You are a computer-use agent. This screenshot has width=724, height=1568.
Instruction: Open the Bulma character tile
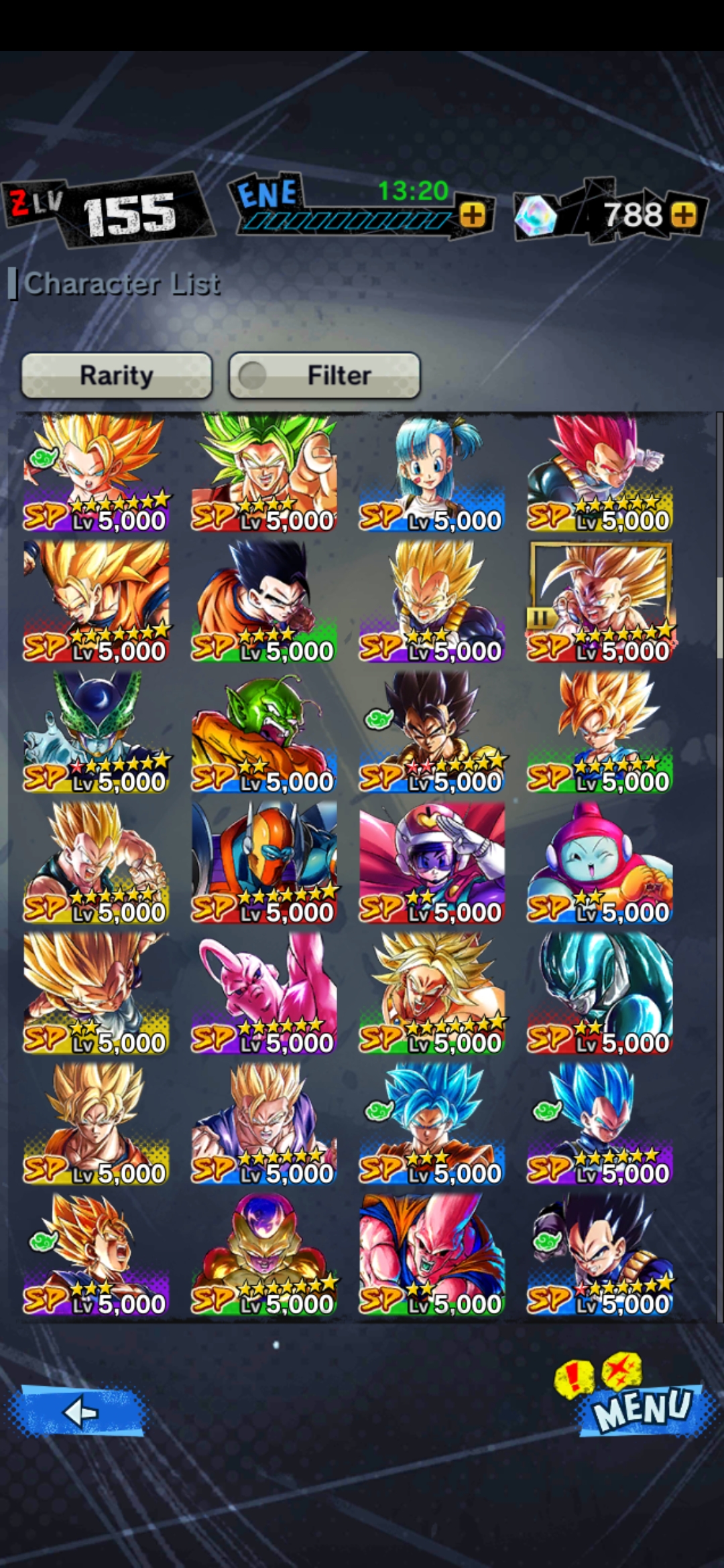click(x=432, y=473)
